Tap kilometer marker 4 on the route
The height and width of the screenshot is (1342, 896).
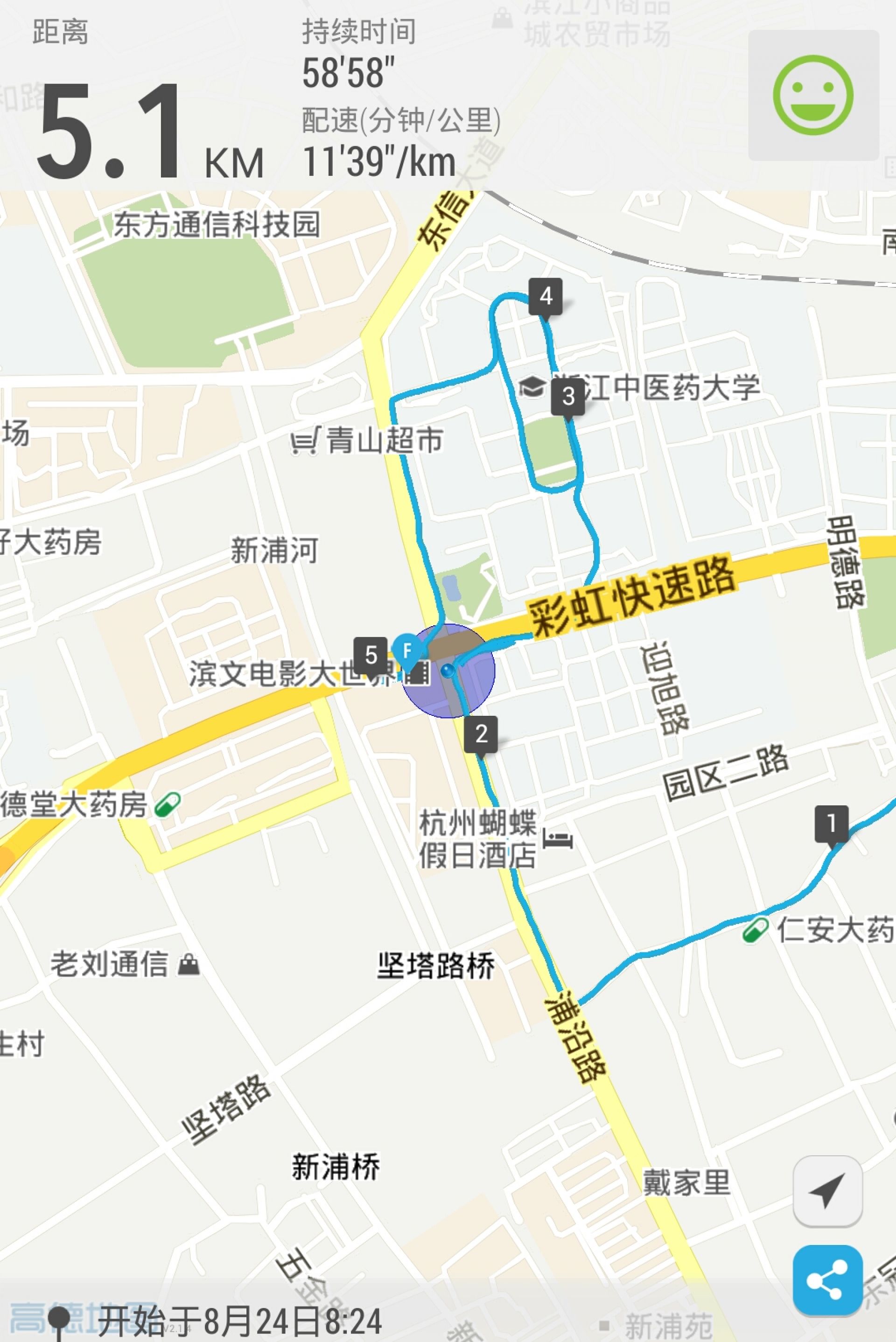[x=545, y=296]
